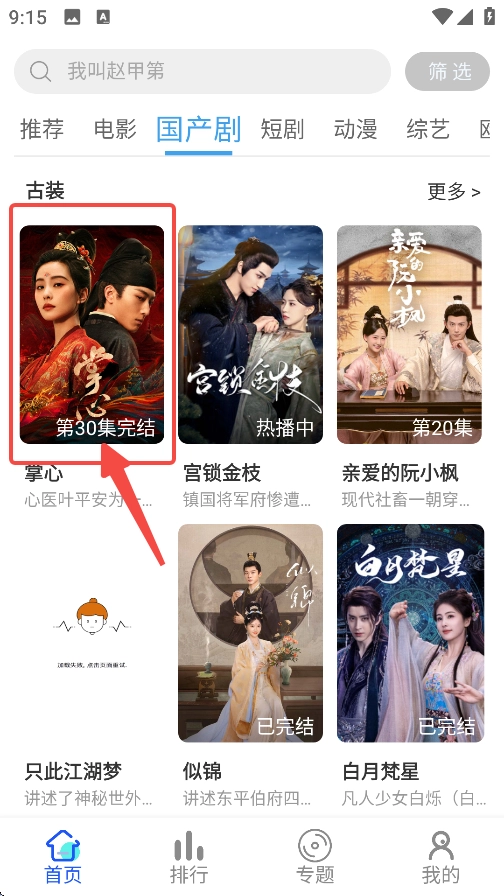Tap the 筛选 filter button

tap(447, 71)
